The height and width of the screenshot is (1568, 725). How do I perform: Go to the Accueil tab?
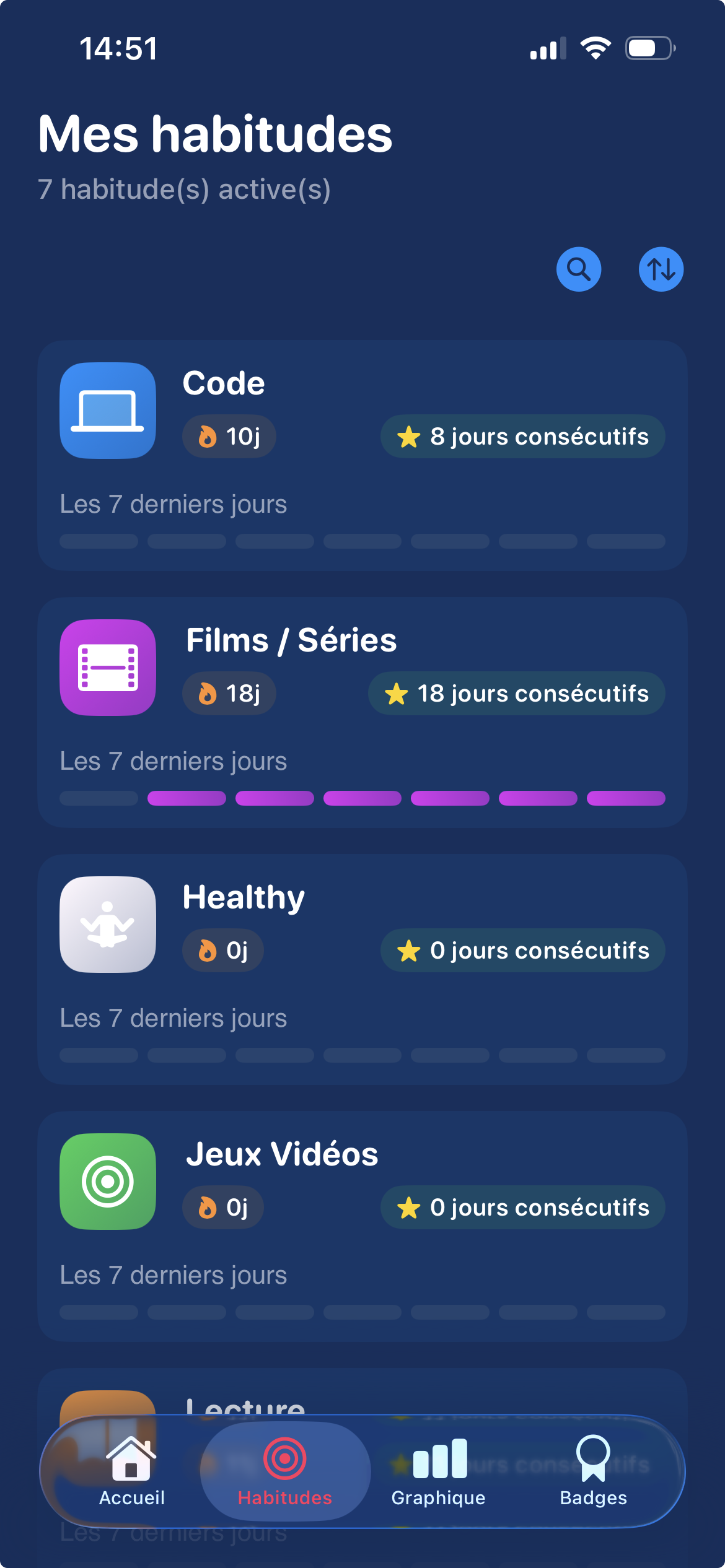click(131, 1471)
